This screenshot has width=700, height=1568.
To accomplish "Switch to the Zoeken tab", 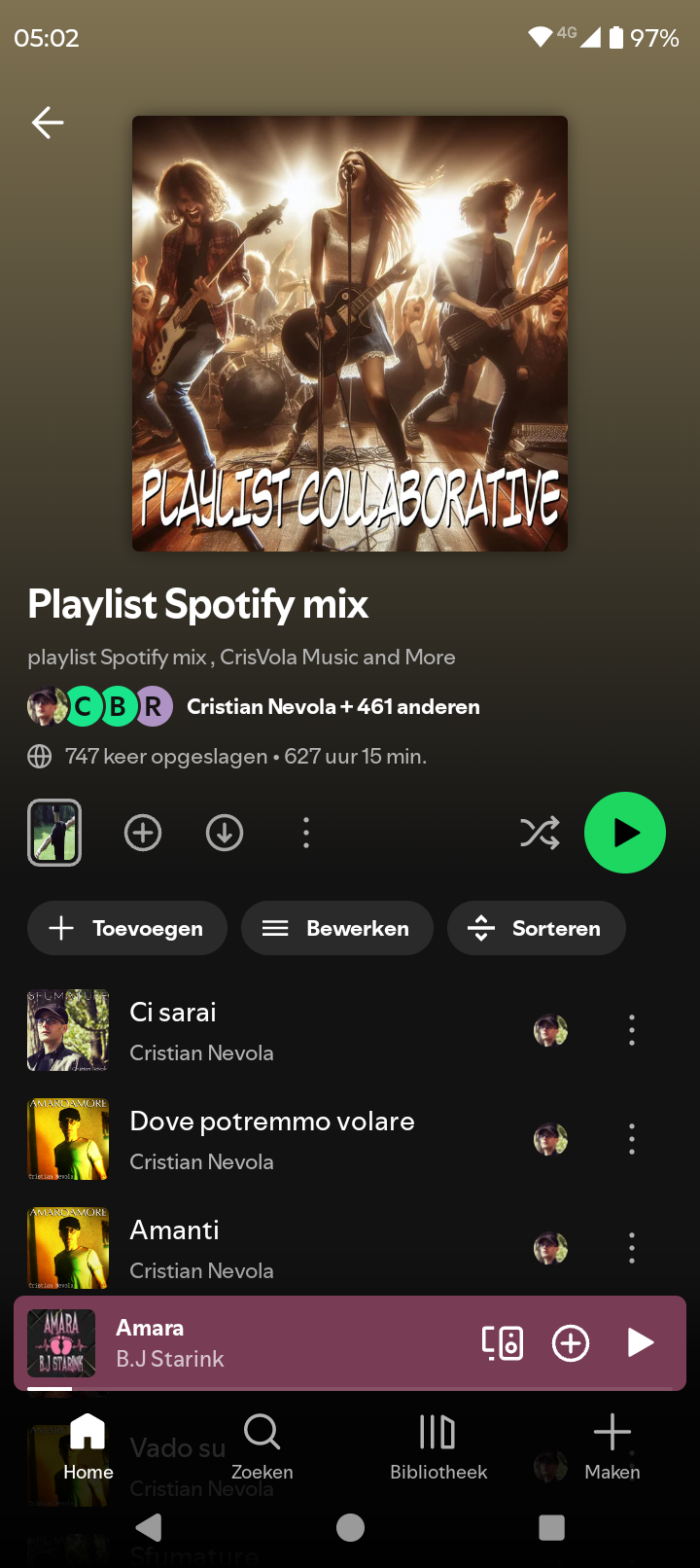I will click(262, 1445).
